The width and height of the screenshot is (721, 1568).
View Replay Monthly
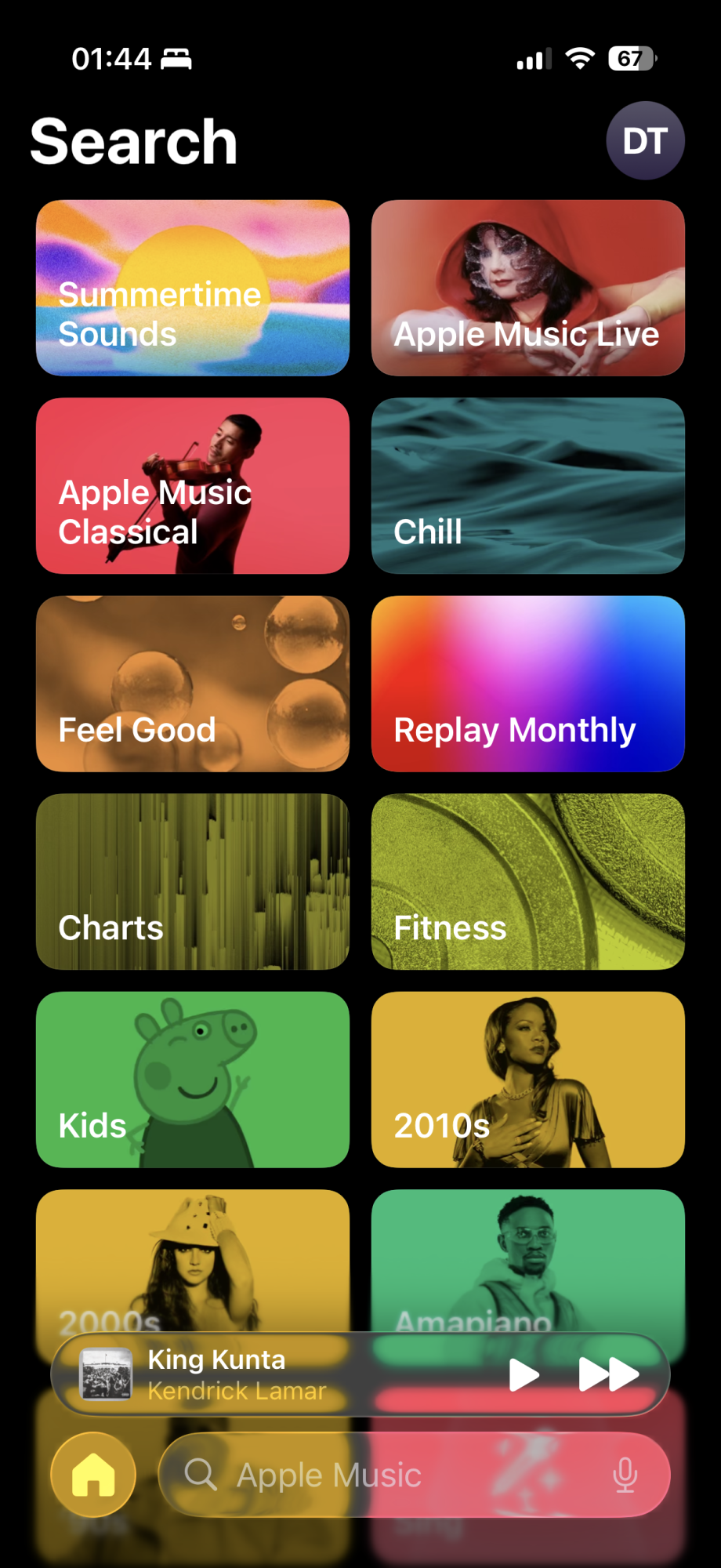coord(527,684)
